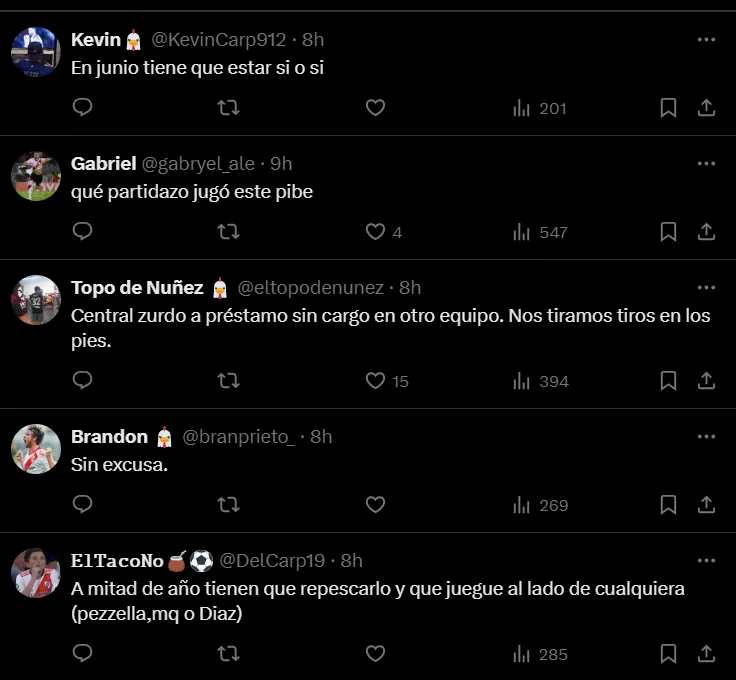
Task: Reply to Topo de Nuñez's tweet
Action: tap(83, 380)
